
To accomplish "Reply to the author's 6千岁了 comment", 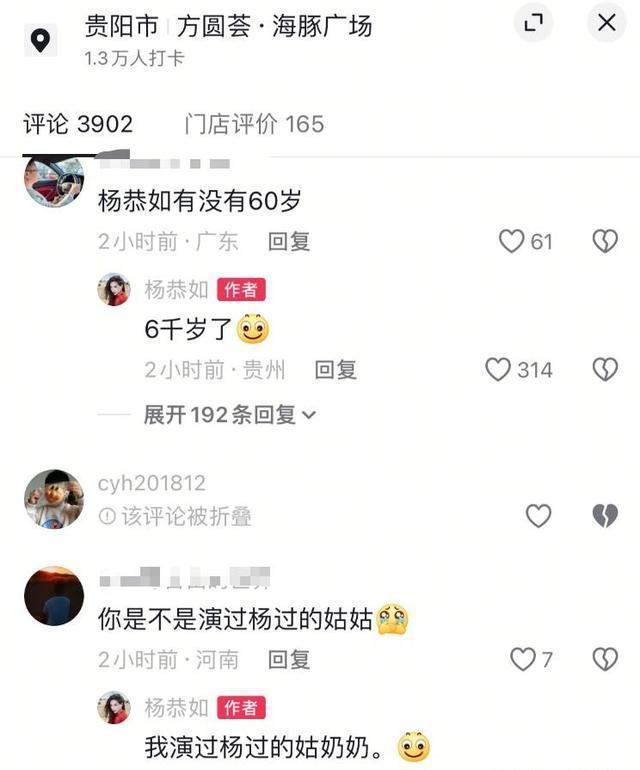I will 335,370.
